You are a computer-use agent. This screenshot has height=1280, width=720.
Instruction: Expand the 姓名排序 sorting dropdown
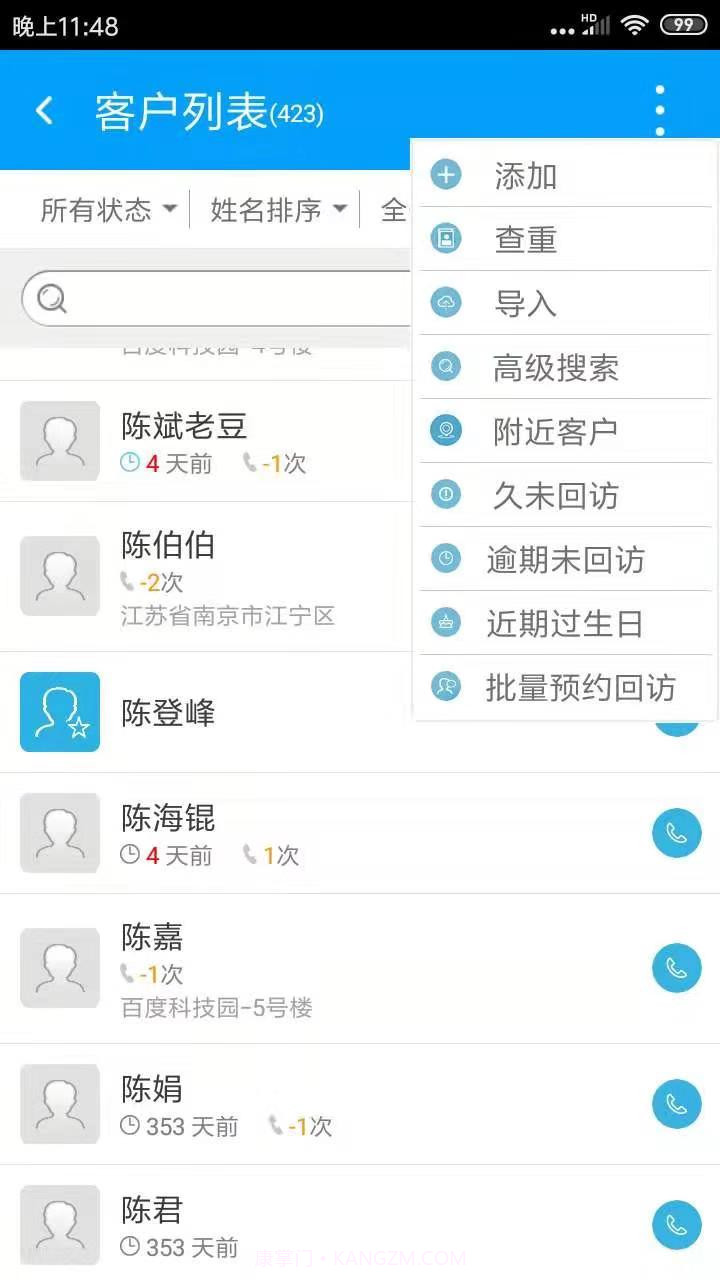(x=276, y=210)
